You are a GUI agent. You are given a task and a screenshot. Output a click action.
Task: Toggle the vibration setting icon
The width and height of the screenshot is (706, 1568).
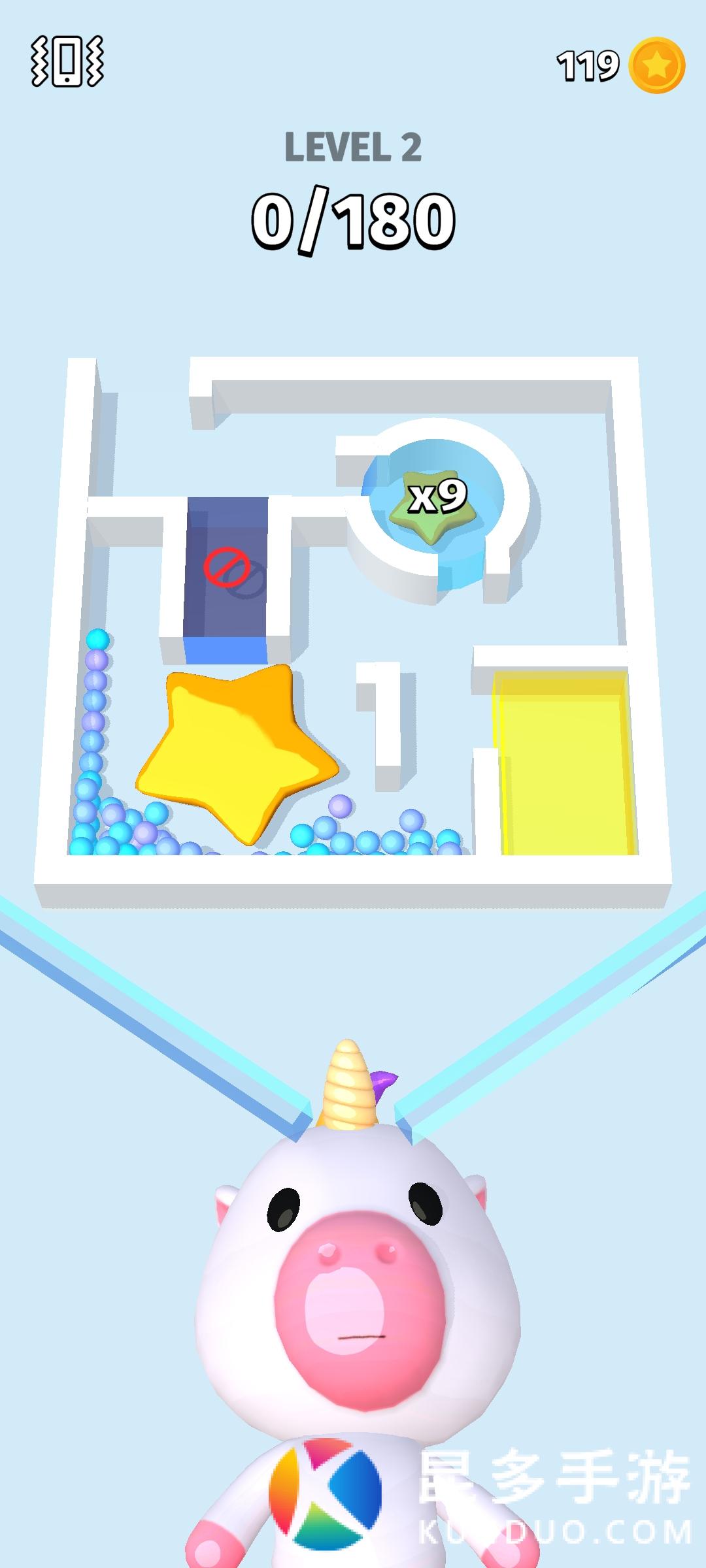click(x=67, y=62)
